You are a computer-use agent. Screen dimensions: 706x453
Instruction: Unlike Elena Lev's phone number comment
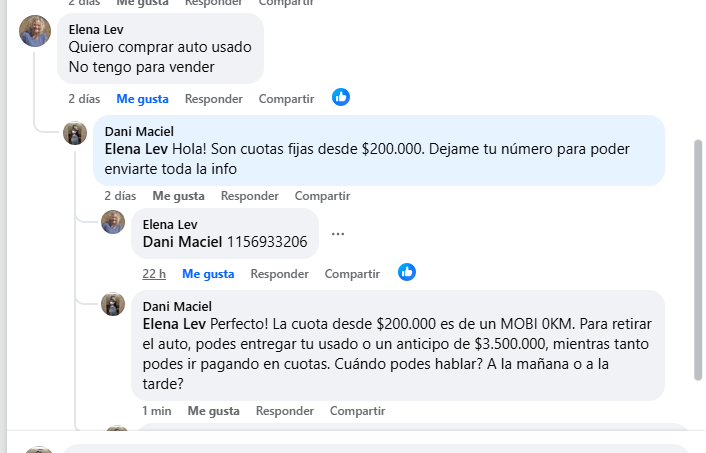tap(208, 273)
